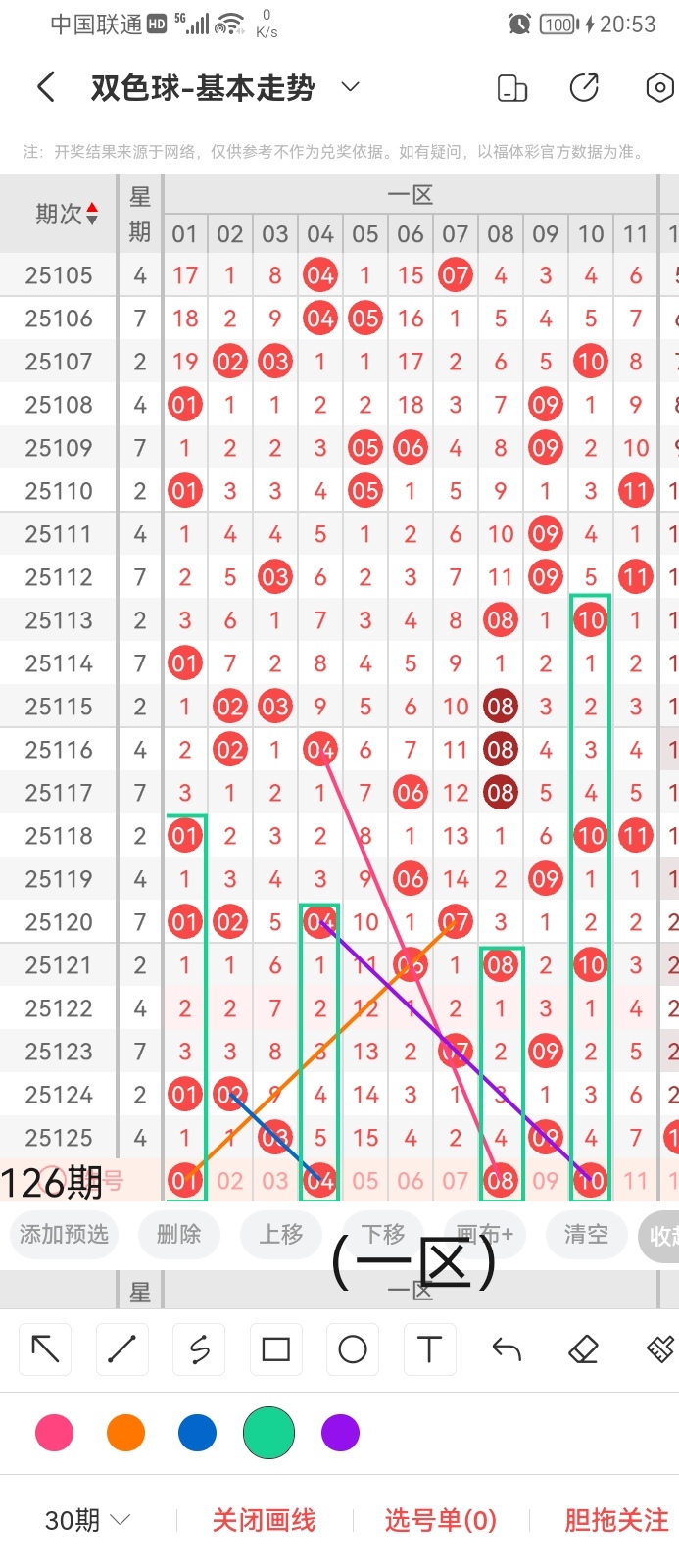Screen dimensions: 679x1568
Task: Select the straight line drawing tool
Action: (121, 1349)
